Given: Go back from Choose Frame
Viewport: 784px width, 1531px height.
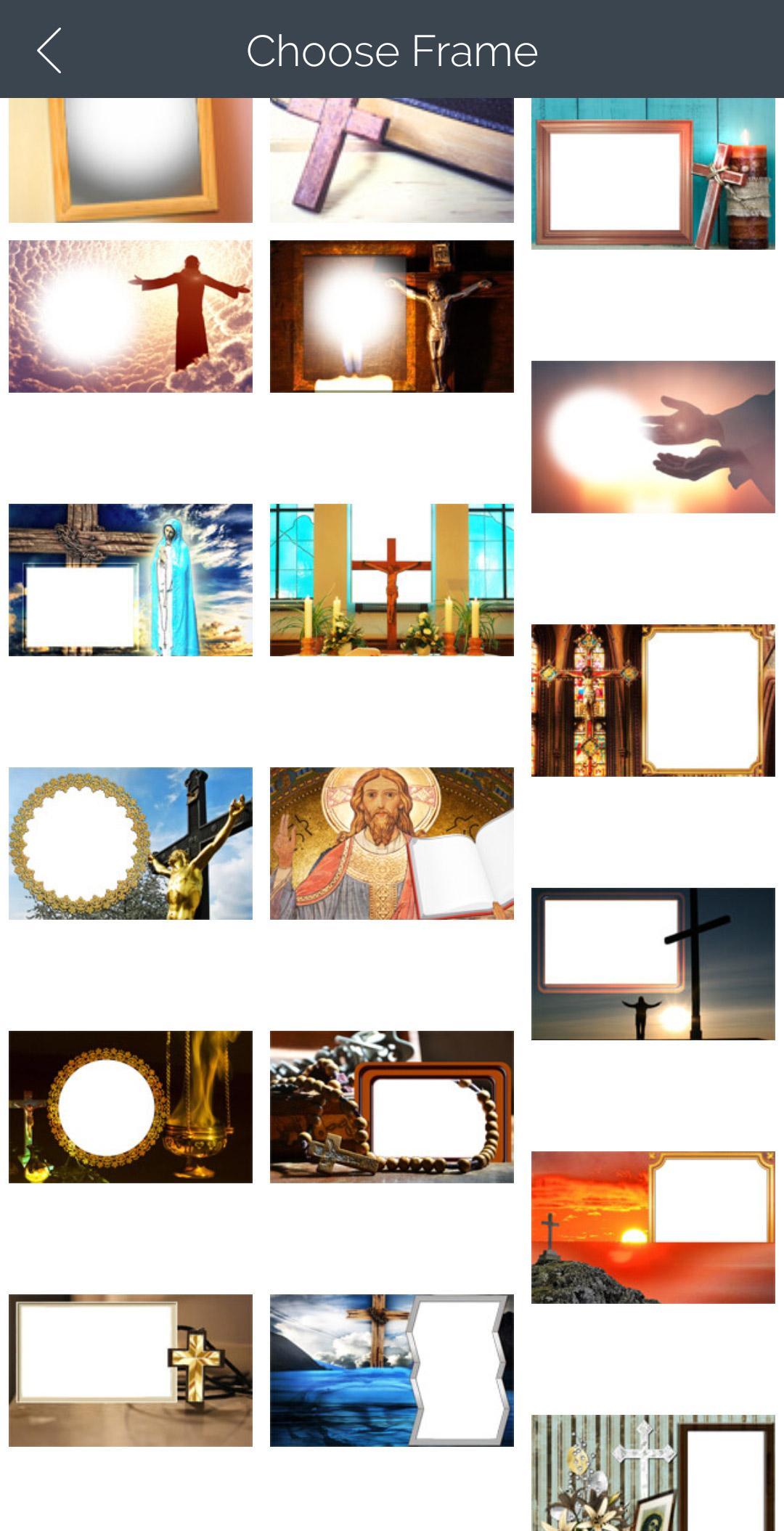Looking at the screenshot, I should [x=49, y=51].
